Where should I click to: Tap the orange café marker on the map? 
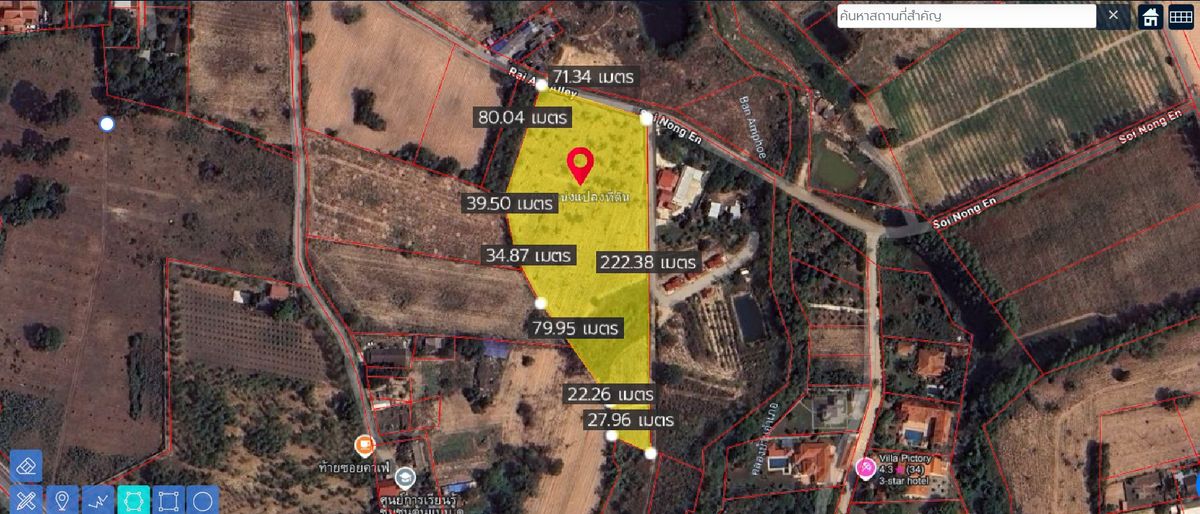[x=365, y=446]
